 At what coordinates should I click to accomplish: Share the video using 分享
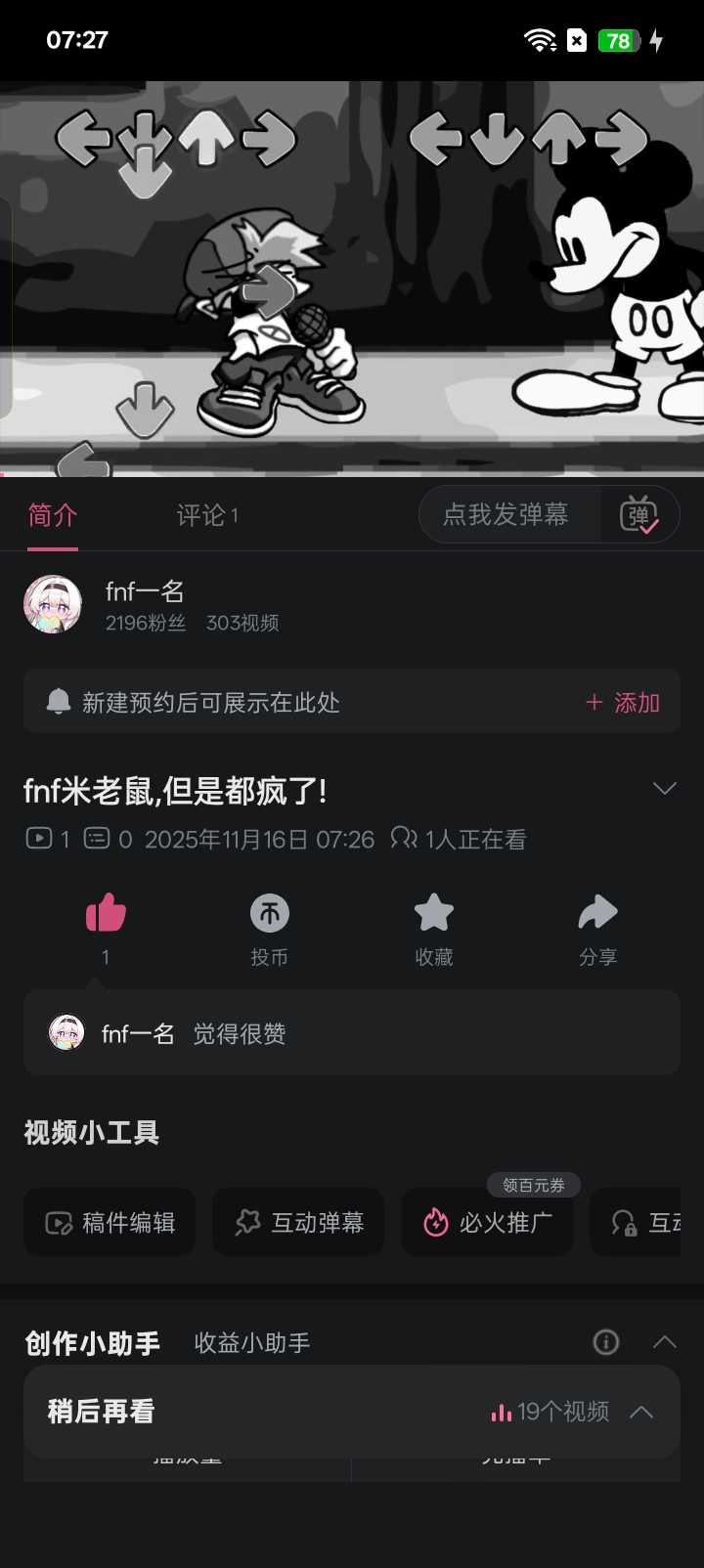pyautogui.click(x=597, y=914)
